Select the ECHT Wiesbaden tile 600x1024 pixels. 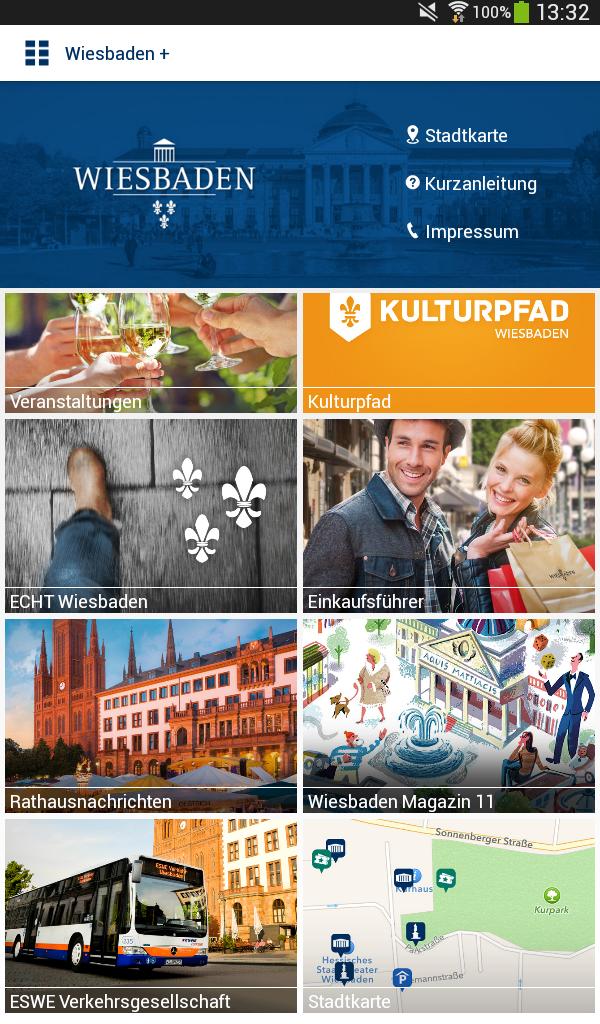pyautogui.click(x=151, y=515)
